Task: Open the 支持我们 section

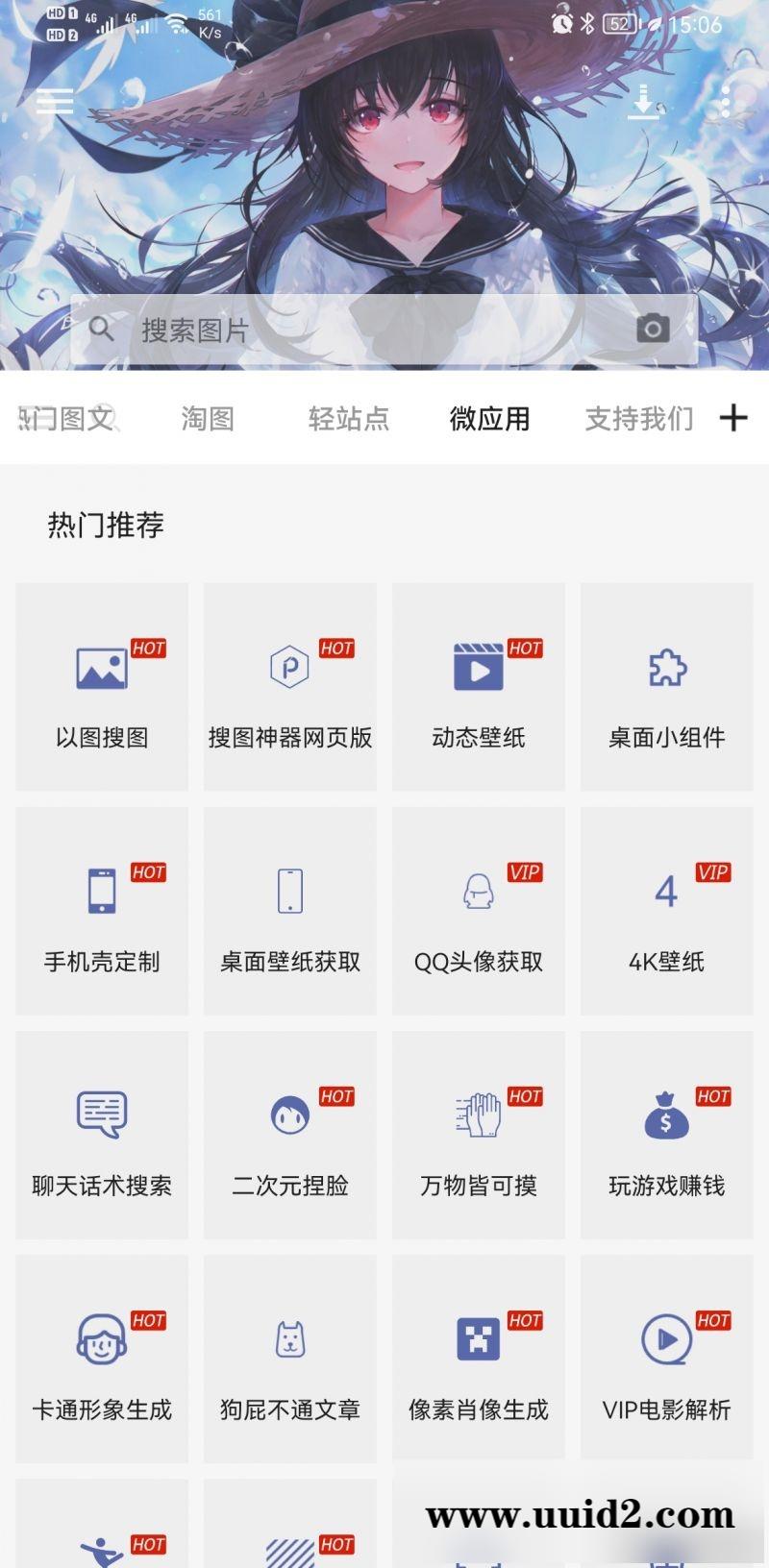Action: [639, 419]
